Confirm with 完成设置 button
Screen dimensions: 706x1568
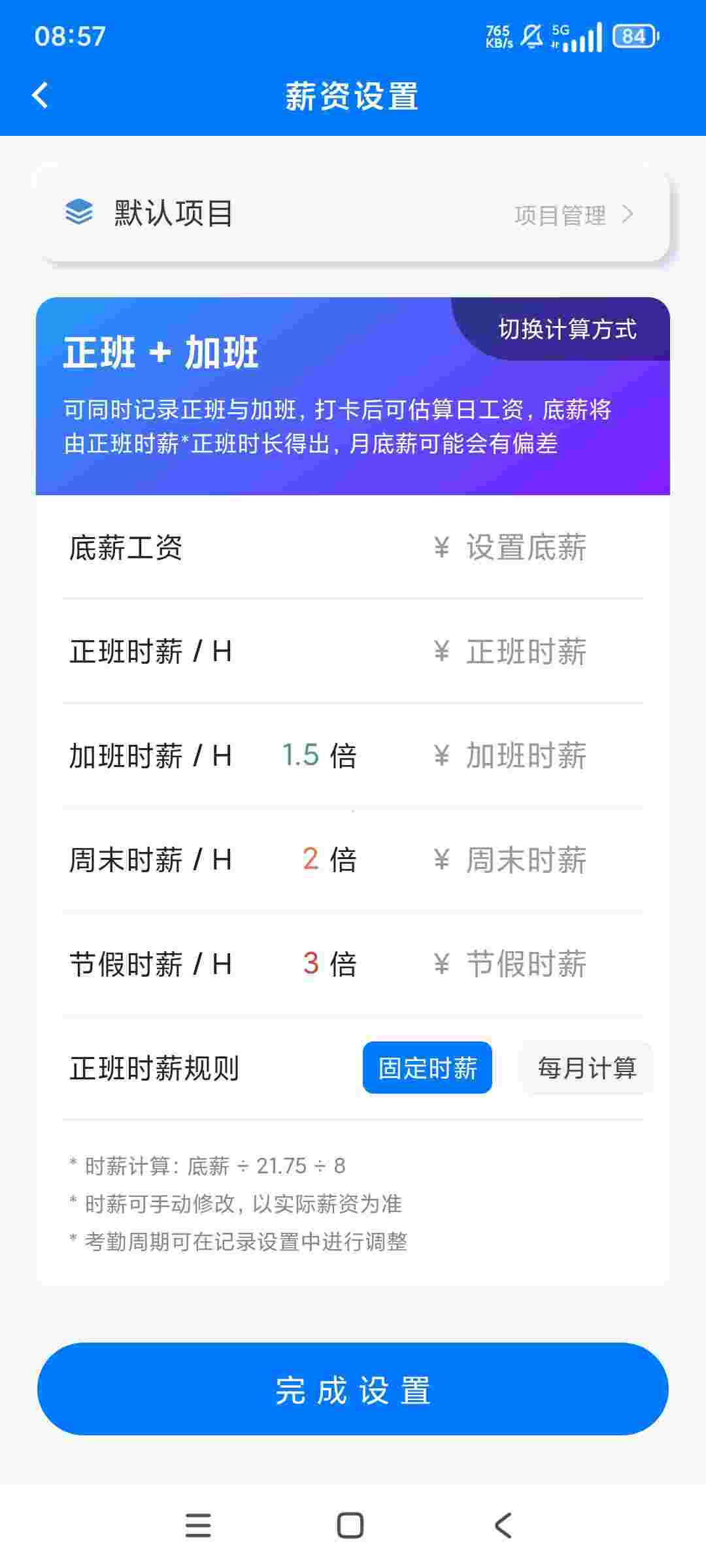353,1389
